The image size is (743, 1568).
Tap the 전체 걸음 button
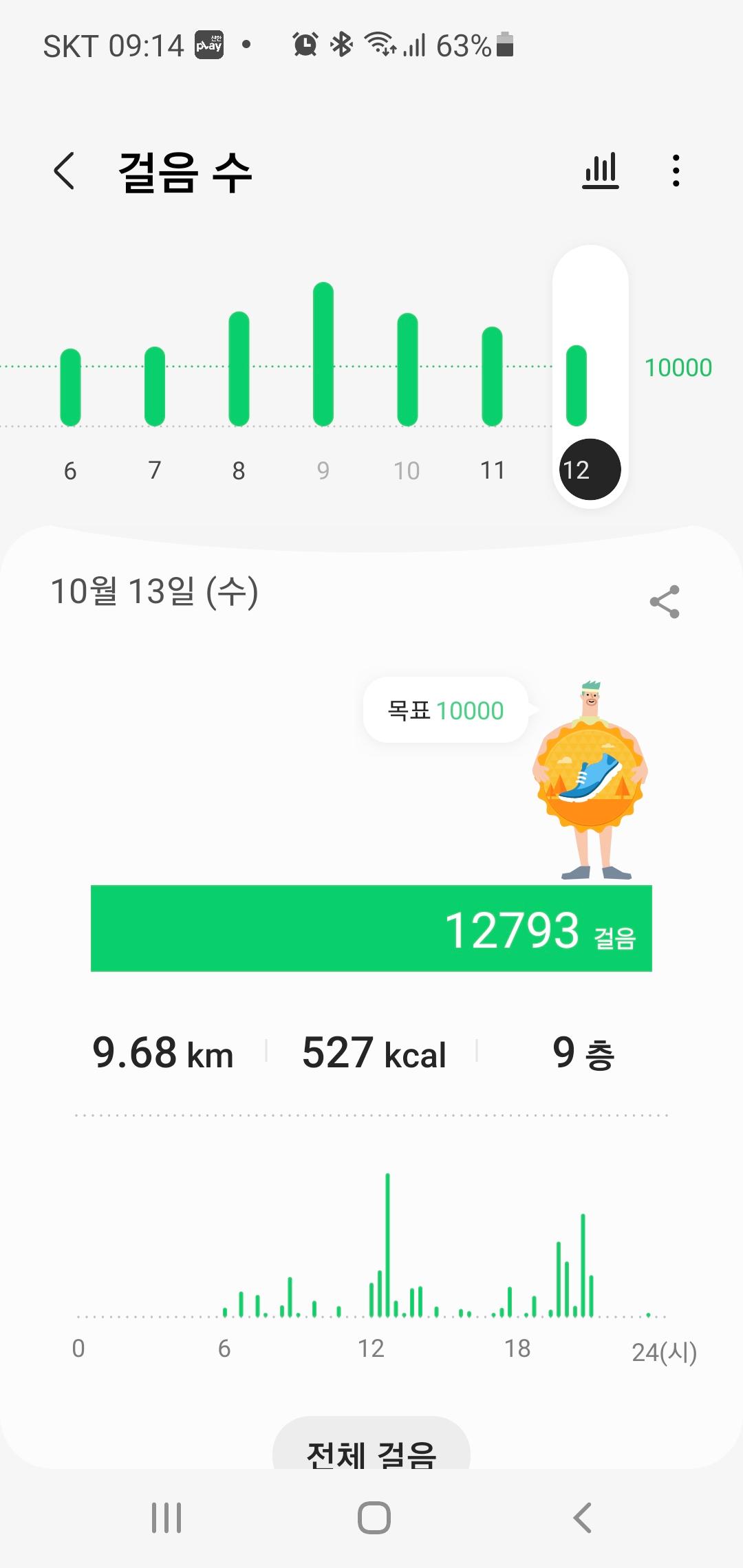point(371,1448)
